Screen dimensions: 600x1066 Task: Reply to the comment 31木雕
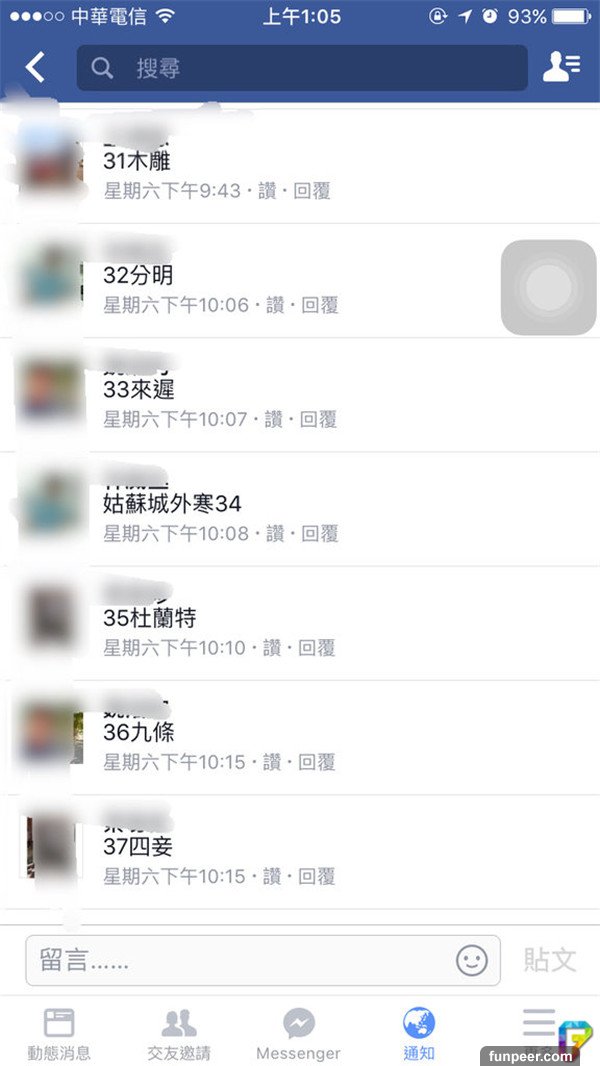[x=312, y=190]
